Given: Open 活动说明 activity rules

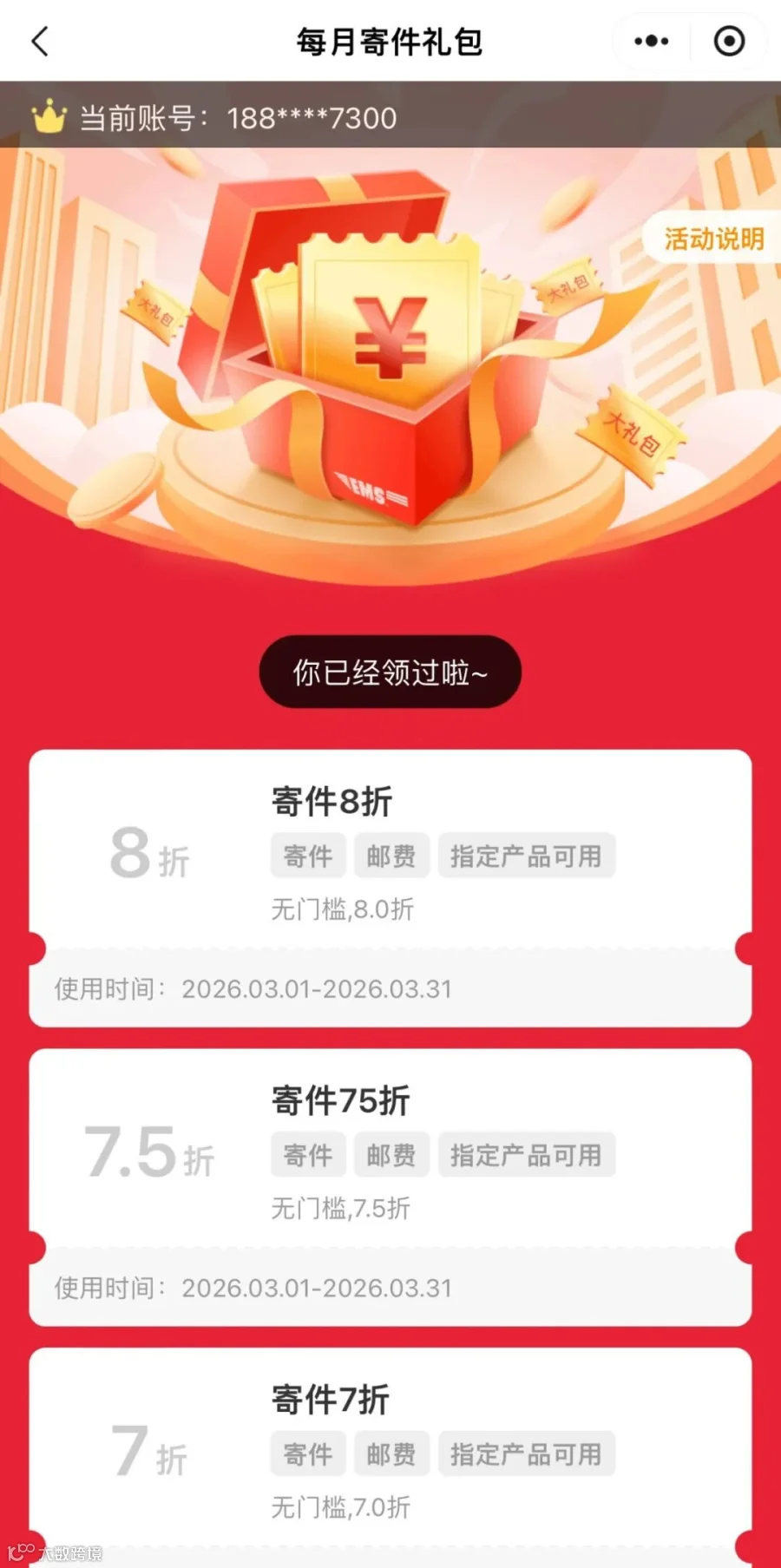Looking at the screenshot, I should pos(713,239).
